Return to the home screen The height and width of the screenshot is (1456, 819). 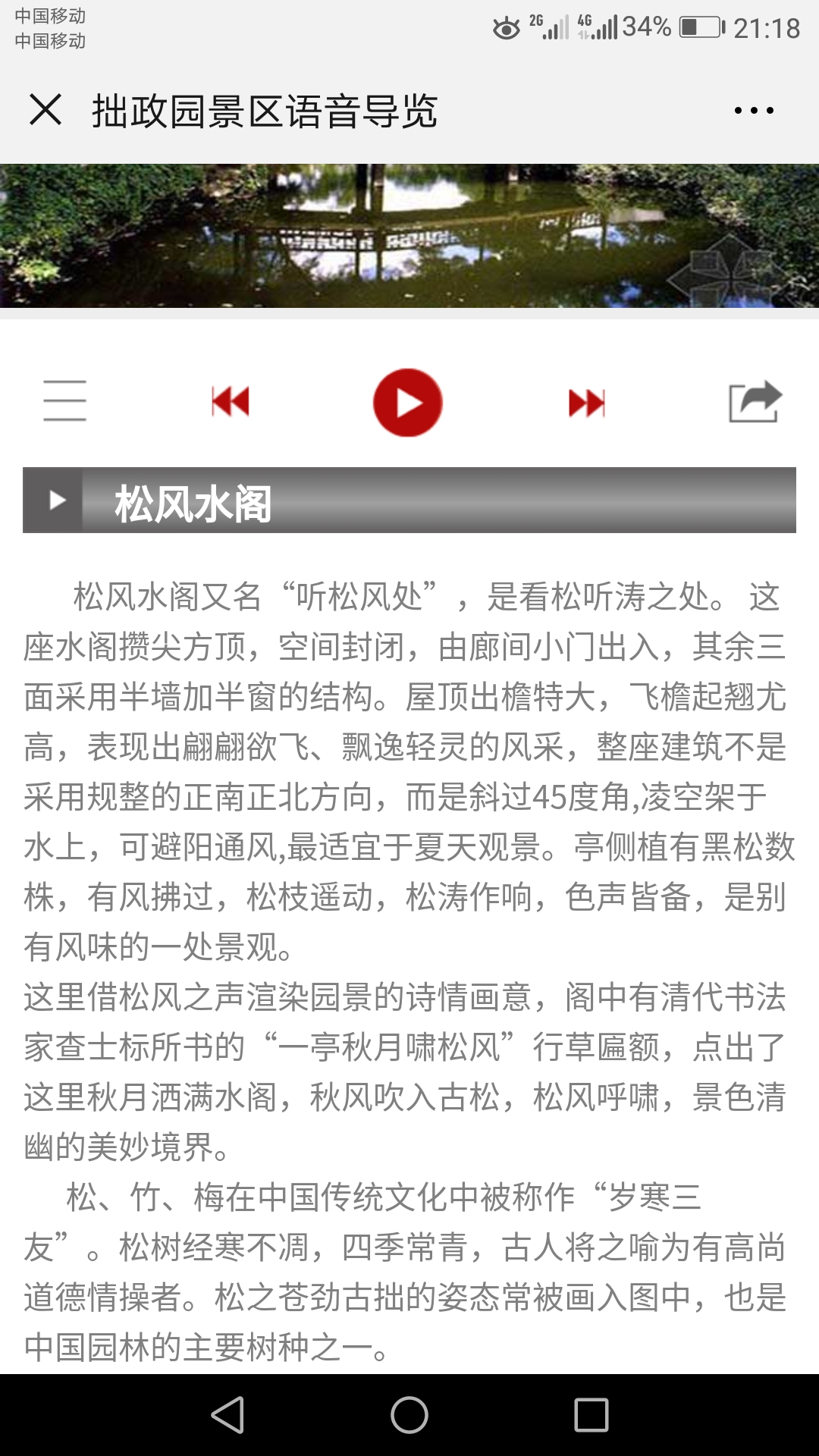pyautogui.click(x=409, y=1415)
